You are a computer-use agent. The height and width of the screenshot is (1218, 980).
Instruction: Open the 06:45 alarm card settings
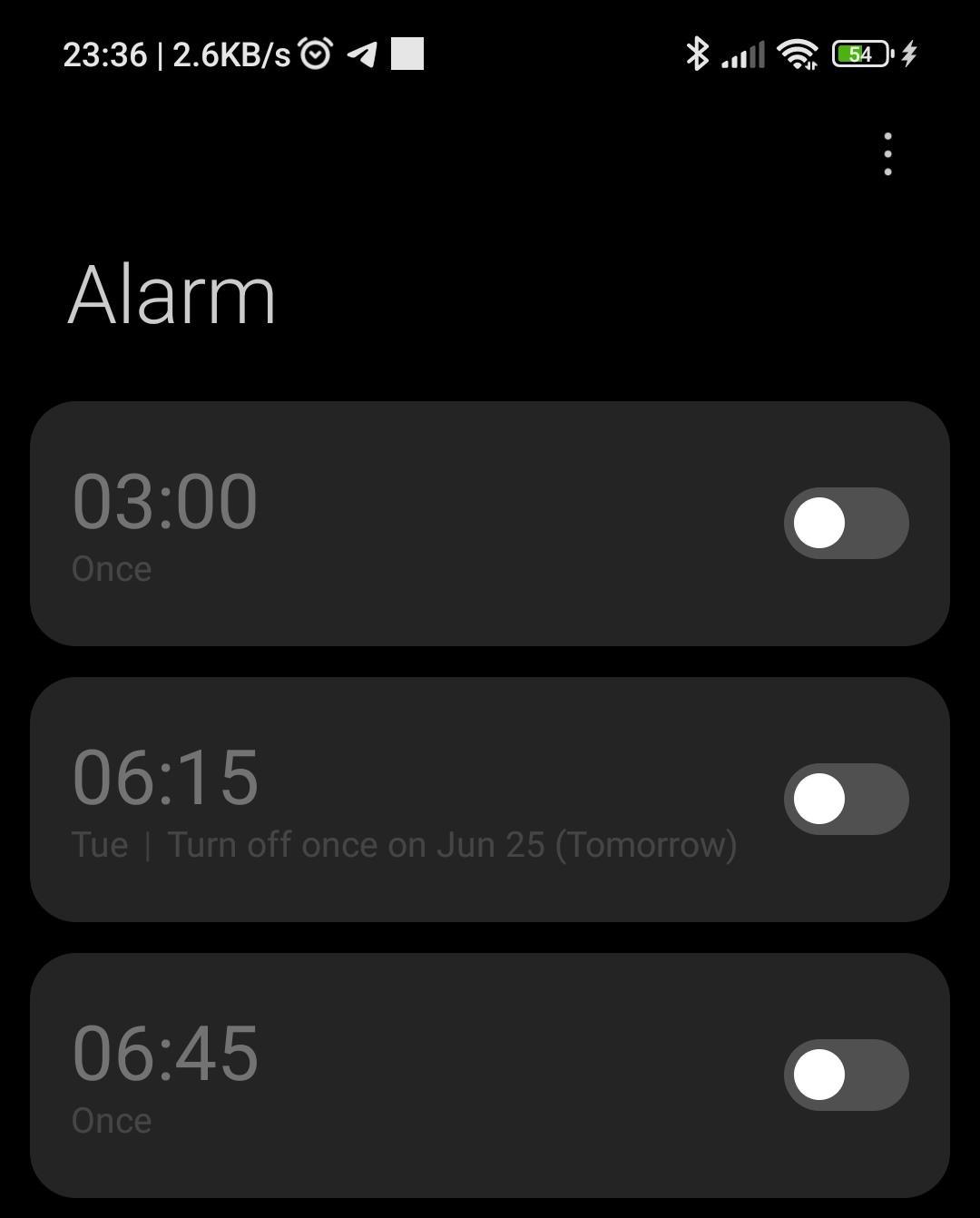pos(363,1076)
